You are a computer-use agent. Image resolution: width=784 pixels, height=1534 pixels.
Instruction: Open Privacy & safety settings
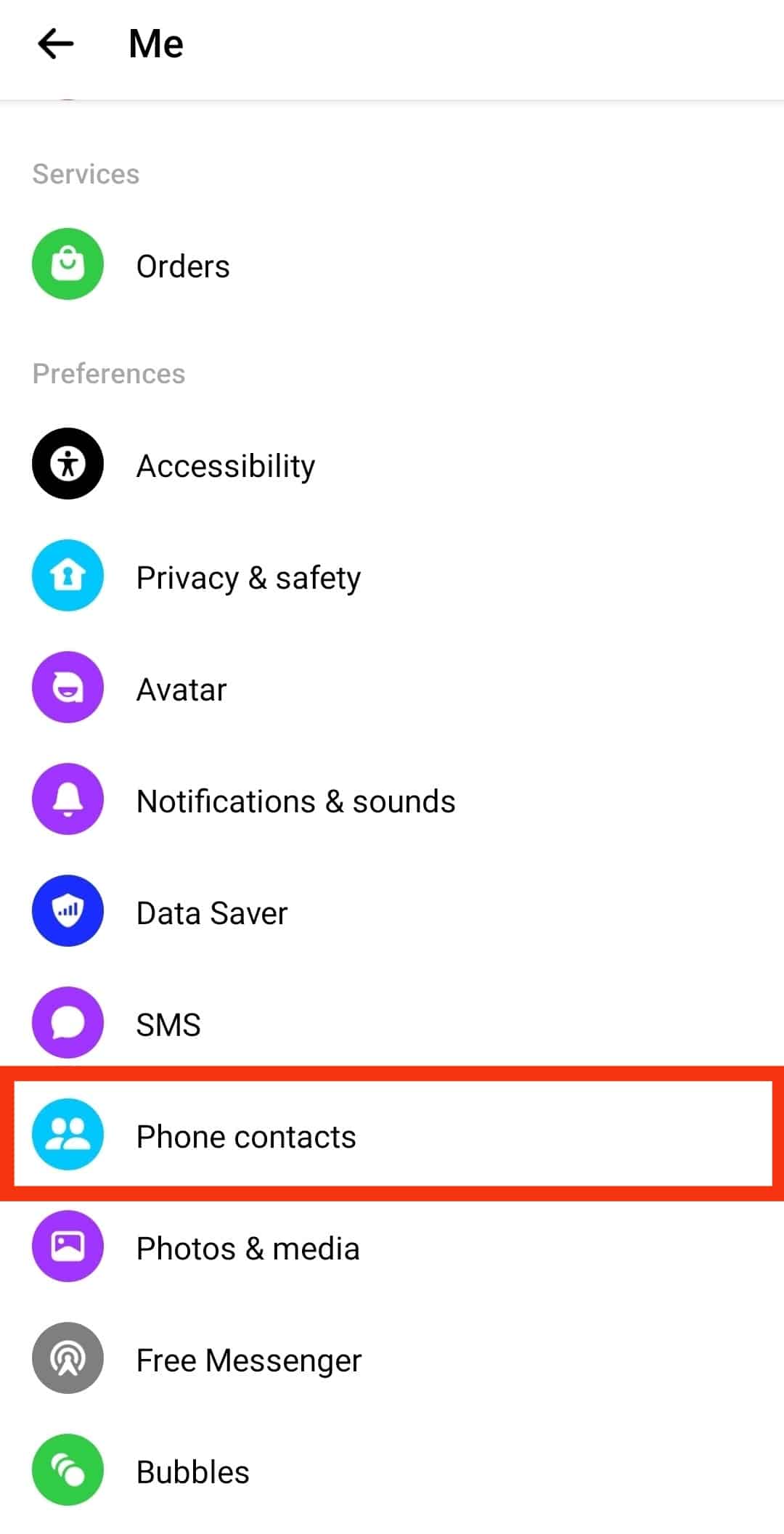coord(248,577)
